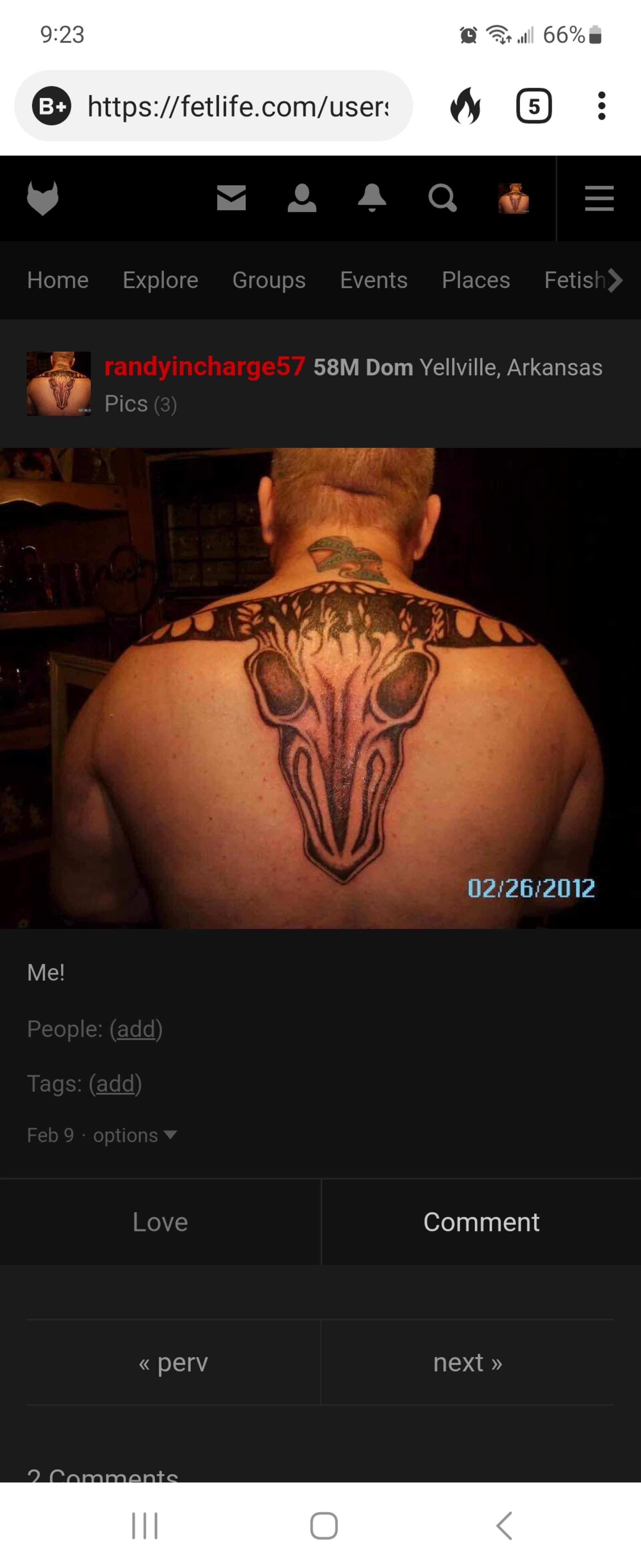The height and width of the screenshot is (1568, 641).
Task: Expand the options dropdown
Action: [134, 1135]
